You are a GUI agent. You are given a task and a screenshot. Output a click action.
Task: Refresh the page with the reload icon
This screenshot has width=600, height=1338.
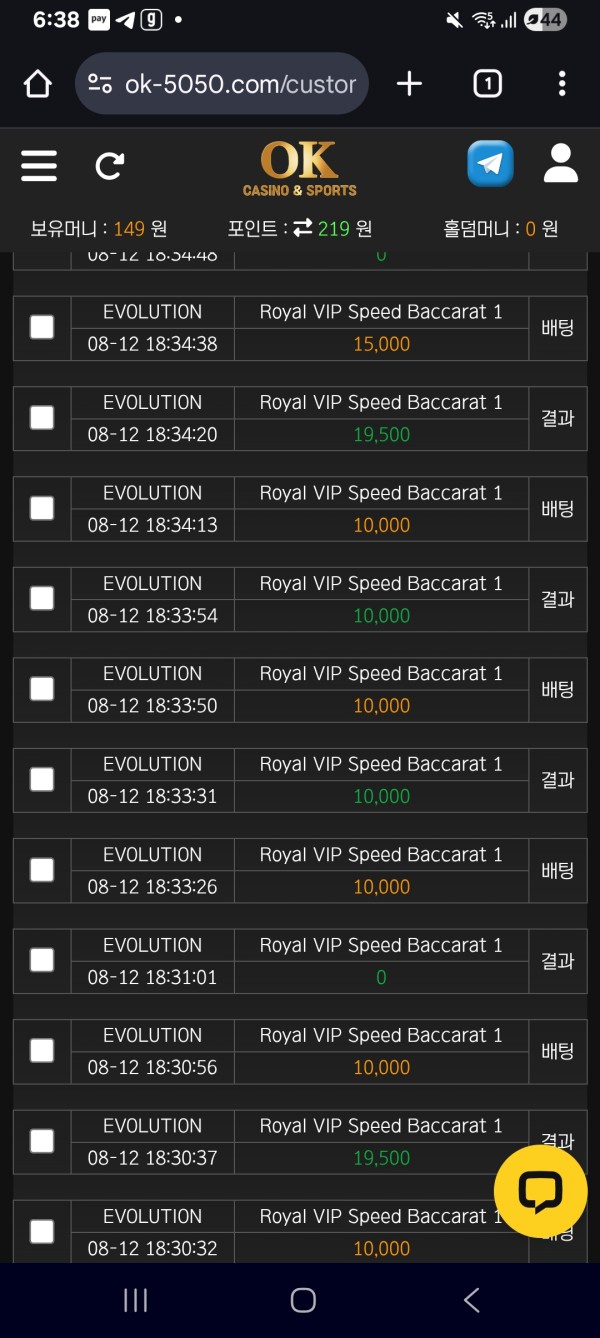pos(109,165)
